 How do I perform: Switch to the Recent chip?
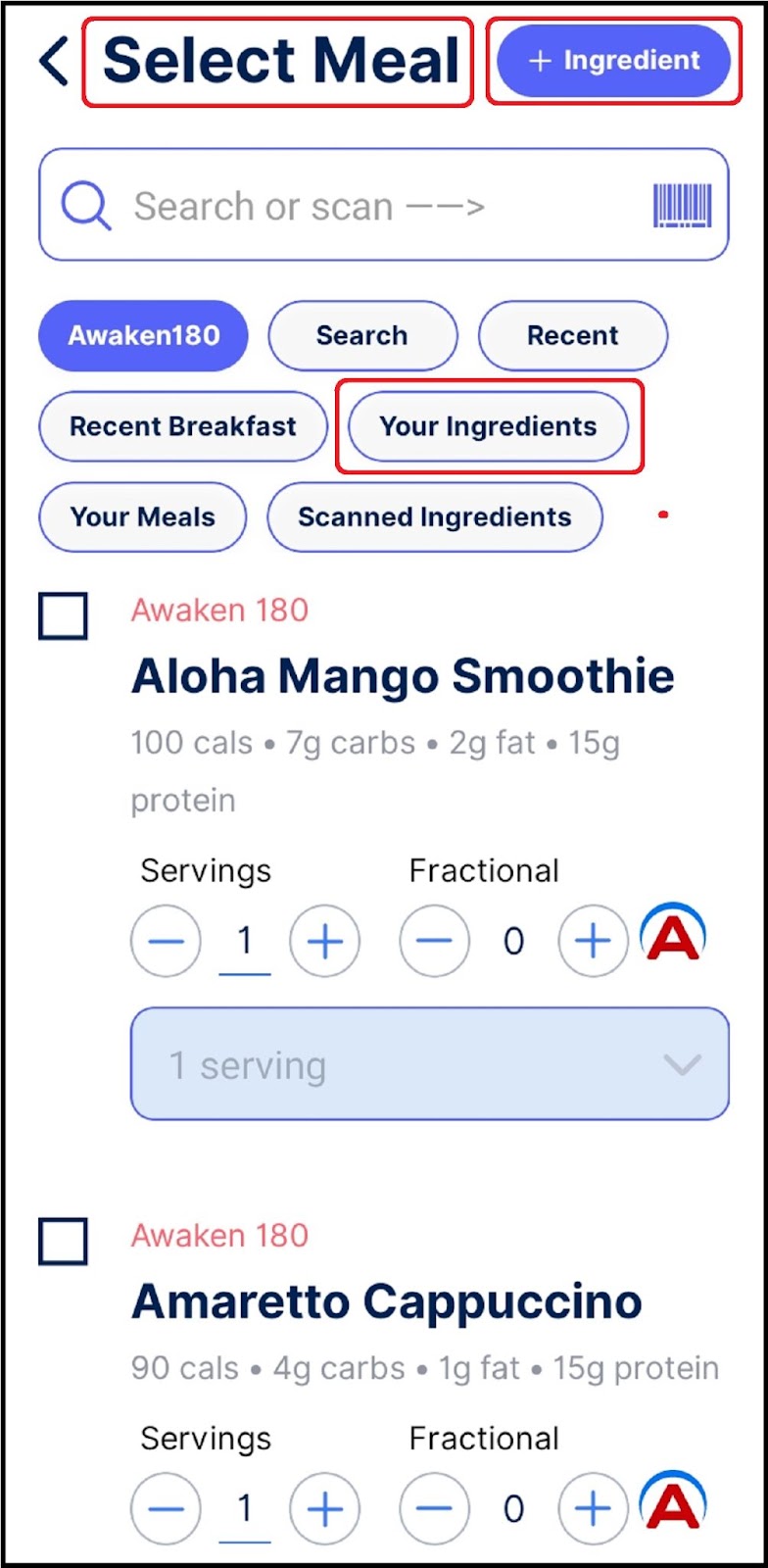click(573, 335)
